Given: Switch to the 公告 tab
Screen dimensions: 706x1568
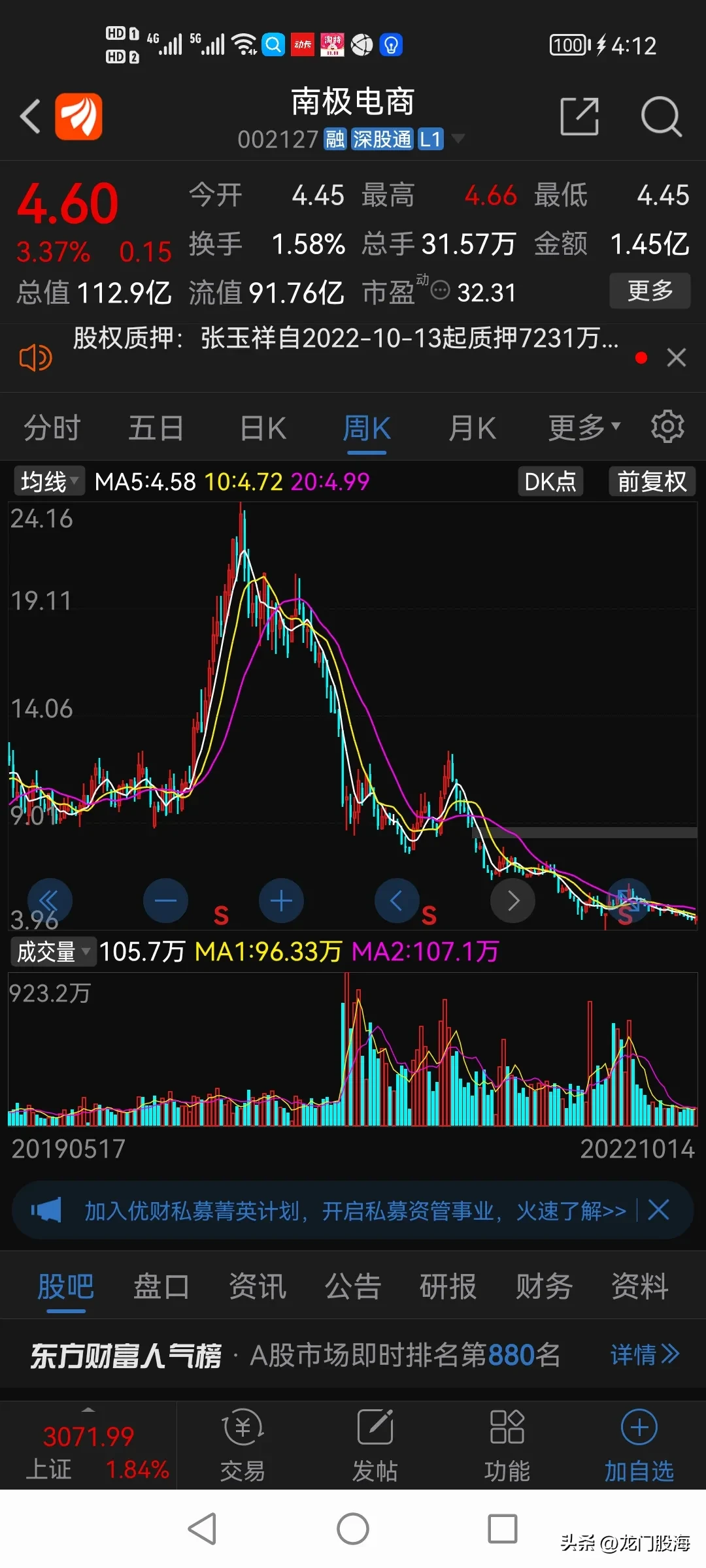Looking at the screenshot, I should click(x=353, y=1286).
